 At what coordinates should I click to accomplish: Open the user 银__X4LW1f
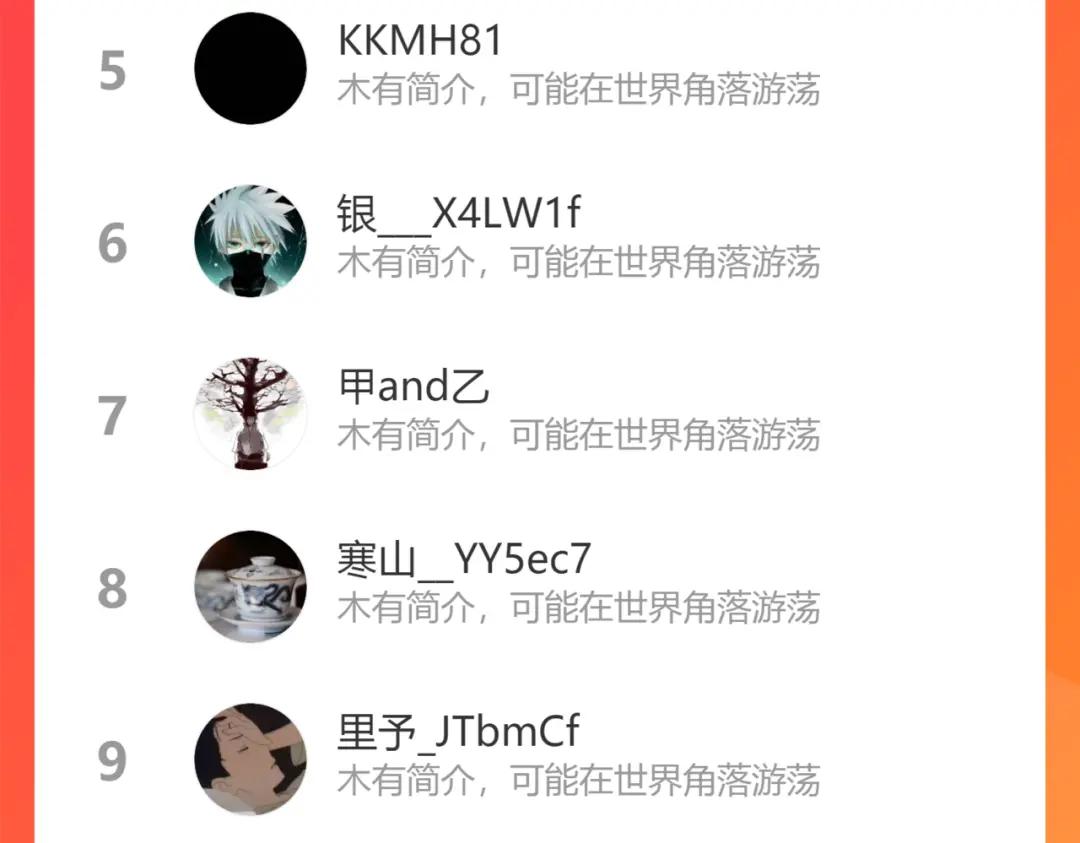[539, 241]
